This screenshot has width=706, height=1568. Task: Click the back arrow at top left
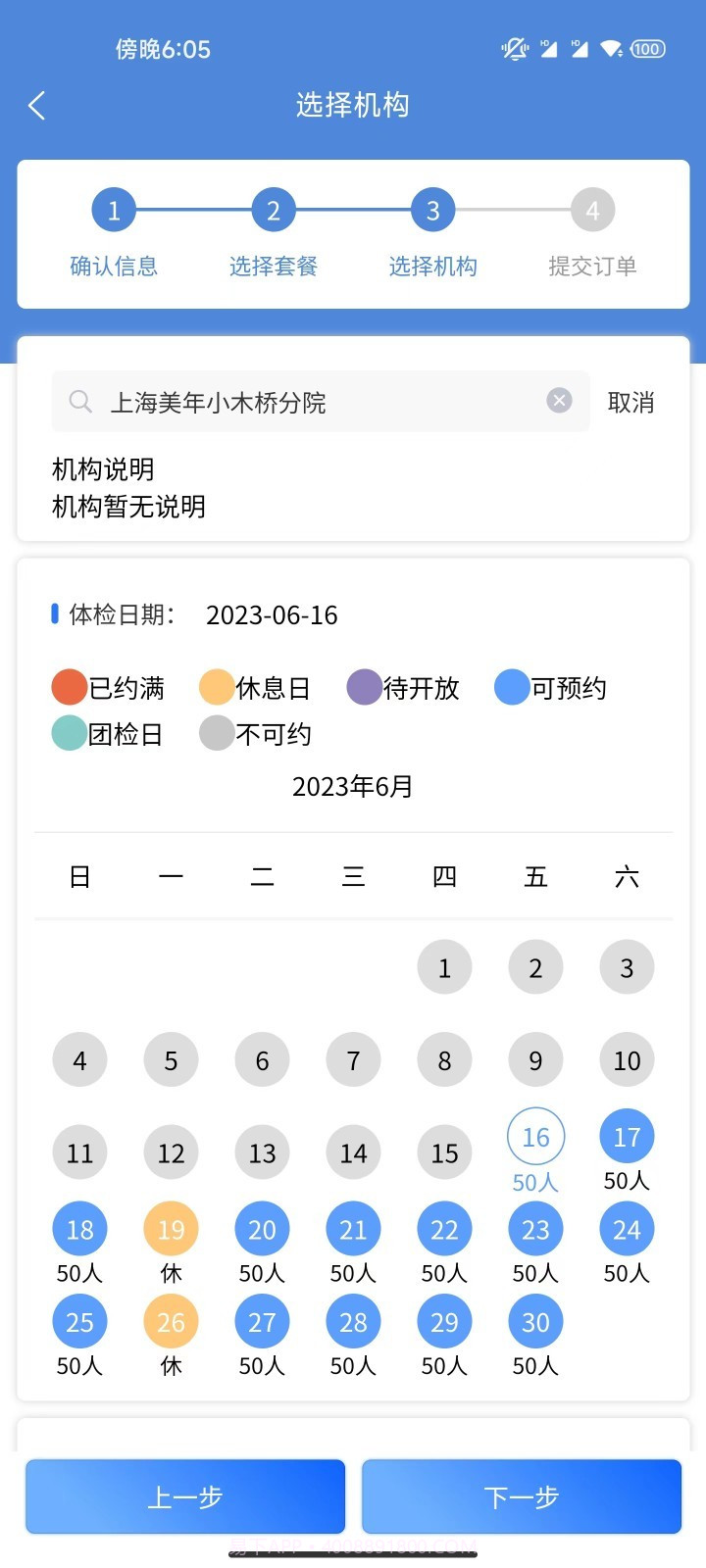(x=37, y=104)
